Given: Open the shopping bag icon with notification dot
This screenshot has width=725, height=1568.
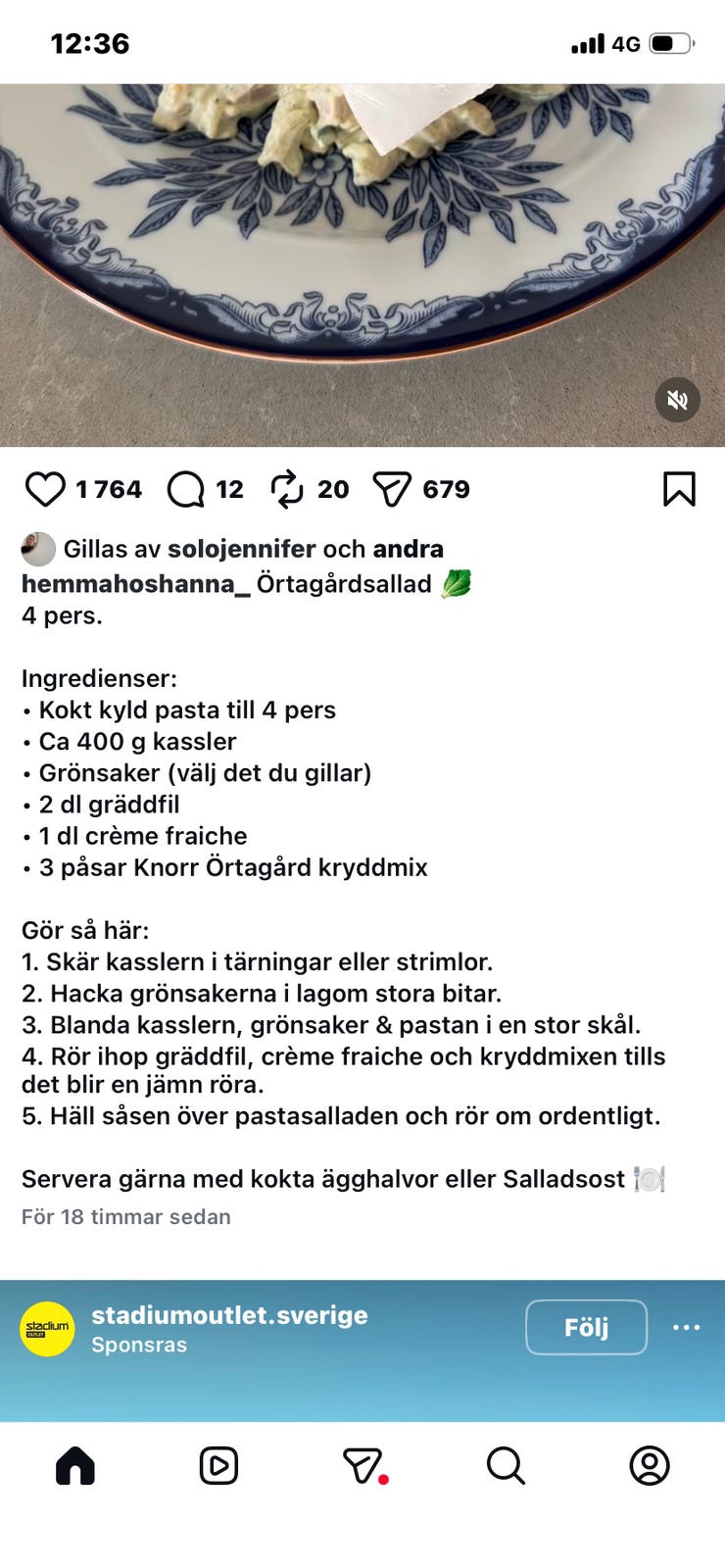Looking at the screenshot, I should (x=362, y=1465).
